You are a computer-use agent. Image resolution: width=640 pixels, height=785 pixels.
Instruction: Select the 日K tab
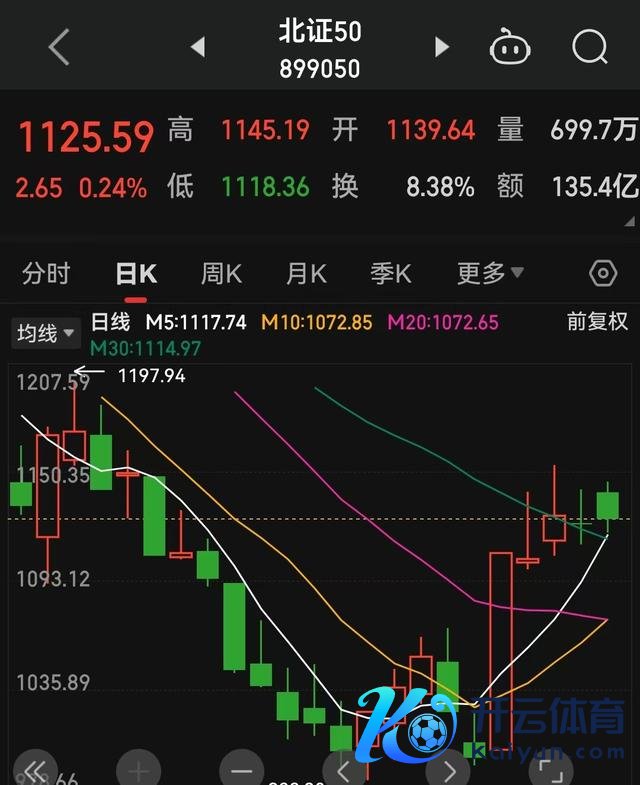pyautogui.click(x=135, y=273)
